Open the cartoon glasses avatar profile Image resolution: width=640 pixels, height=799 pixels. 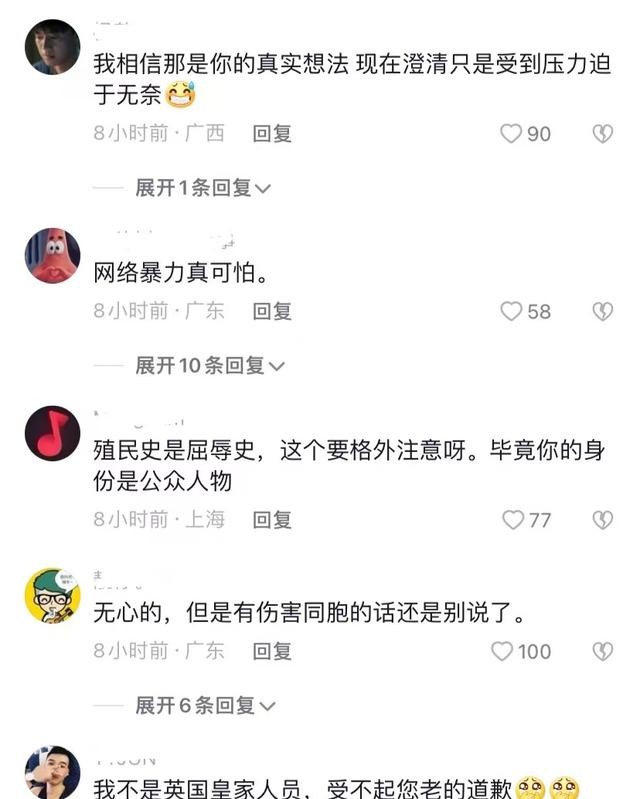[52, 595]
